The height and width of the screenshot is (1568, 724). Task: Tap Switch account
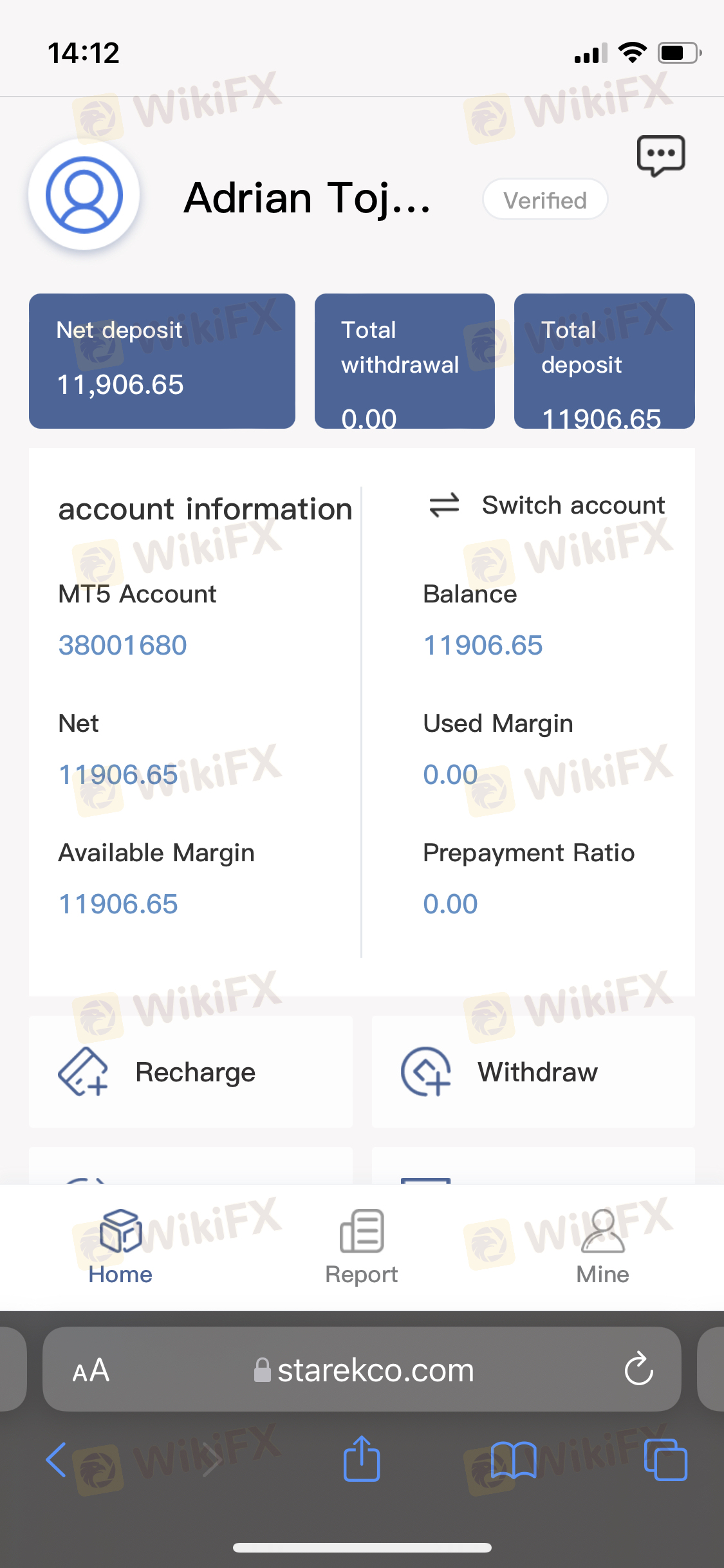click(x=547, y=505)
